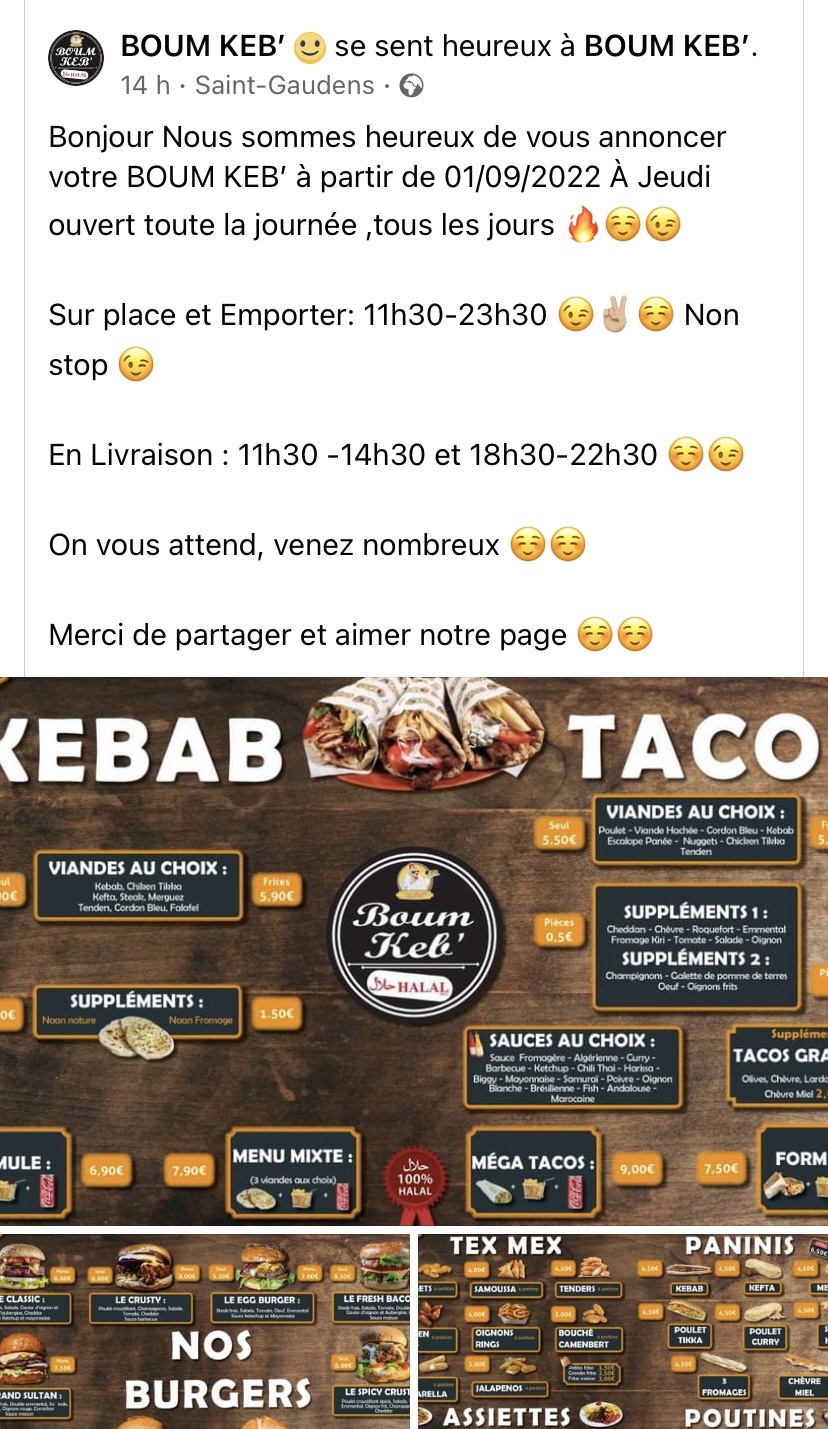Open the Tex Mex and Paninis menu photo
The height and width of the screenshot is (1429, 828).
click(622, 1330)
